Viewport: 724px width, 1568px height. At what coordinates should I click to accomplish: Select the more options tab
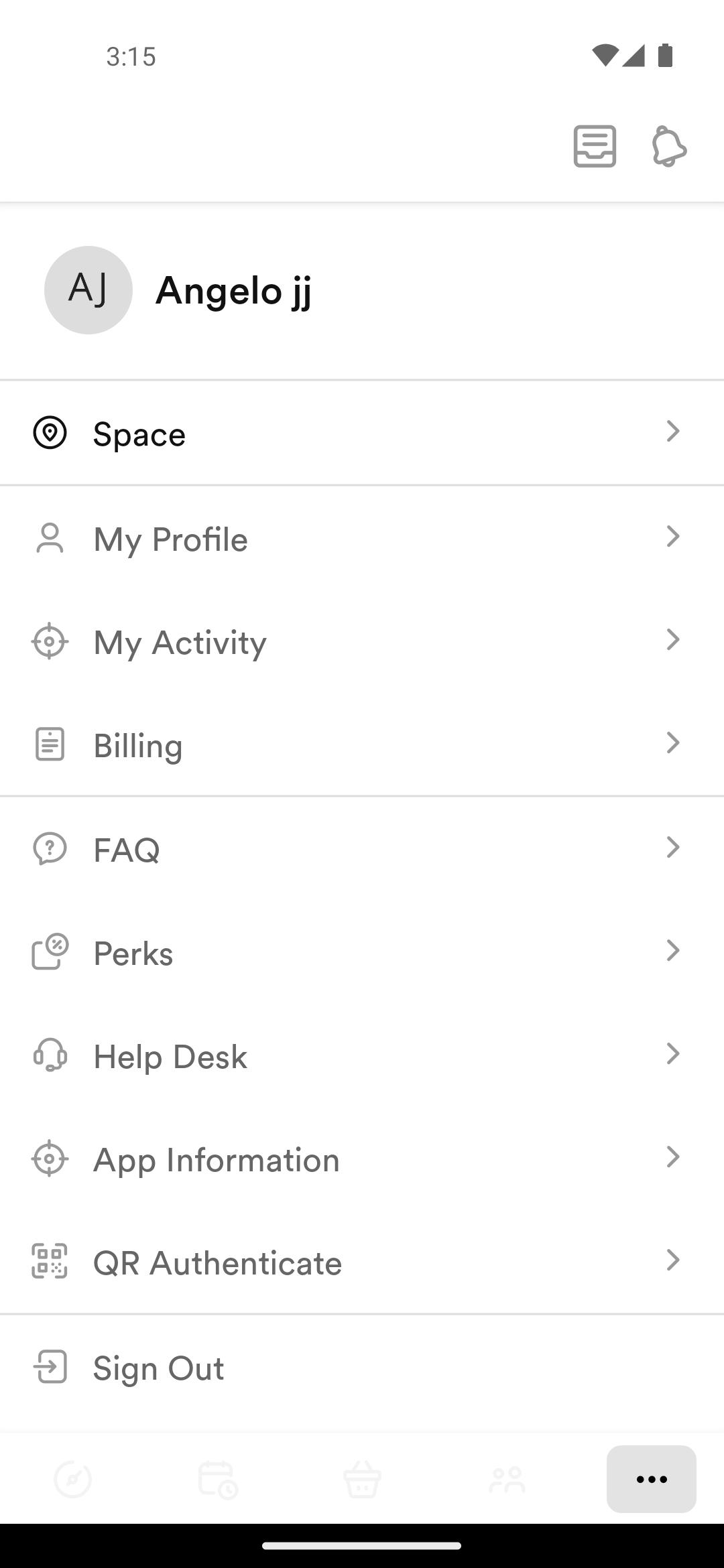pyautogui.click(x=652, y=1479)
